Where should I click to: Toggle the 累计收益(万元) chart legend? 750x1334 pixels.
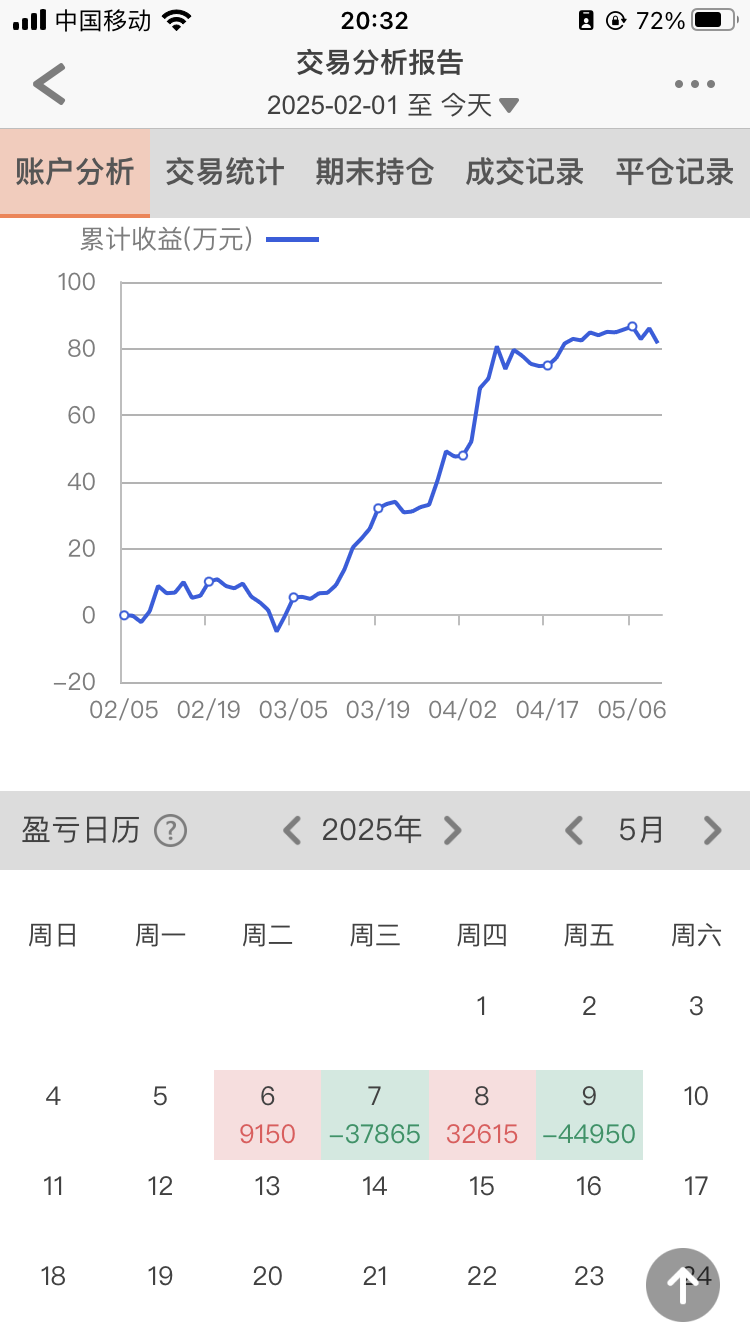[199, 239]
